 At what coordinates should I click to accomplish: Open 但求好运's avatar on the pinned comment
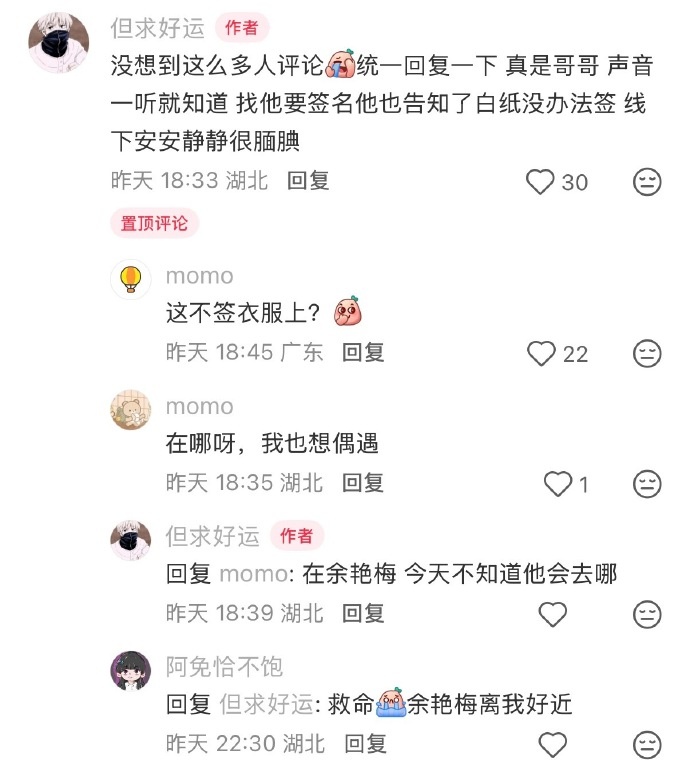(59, 43)
